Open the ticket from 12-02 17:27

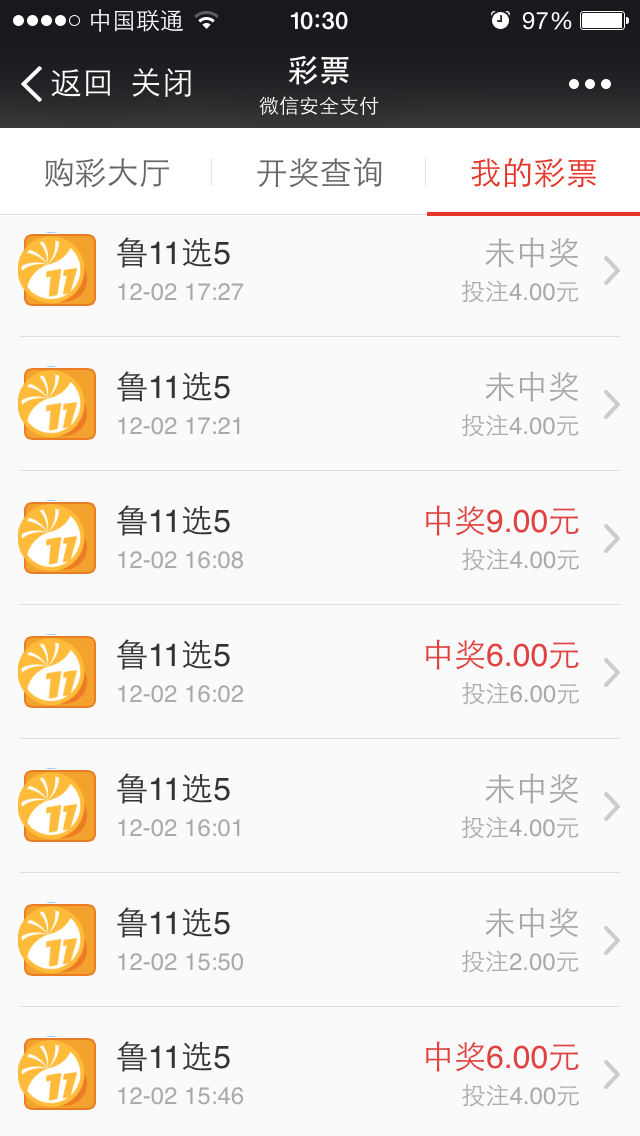[320, 270]
